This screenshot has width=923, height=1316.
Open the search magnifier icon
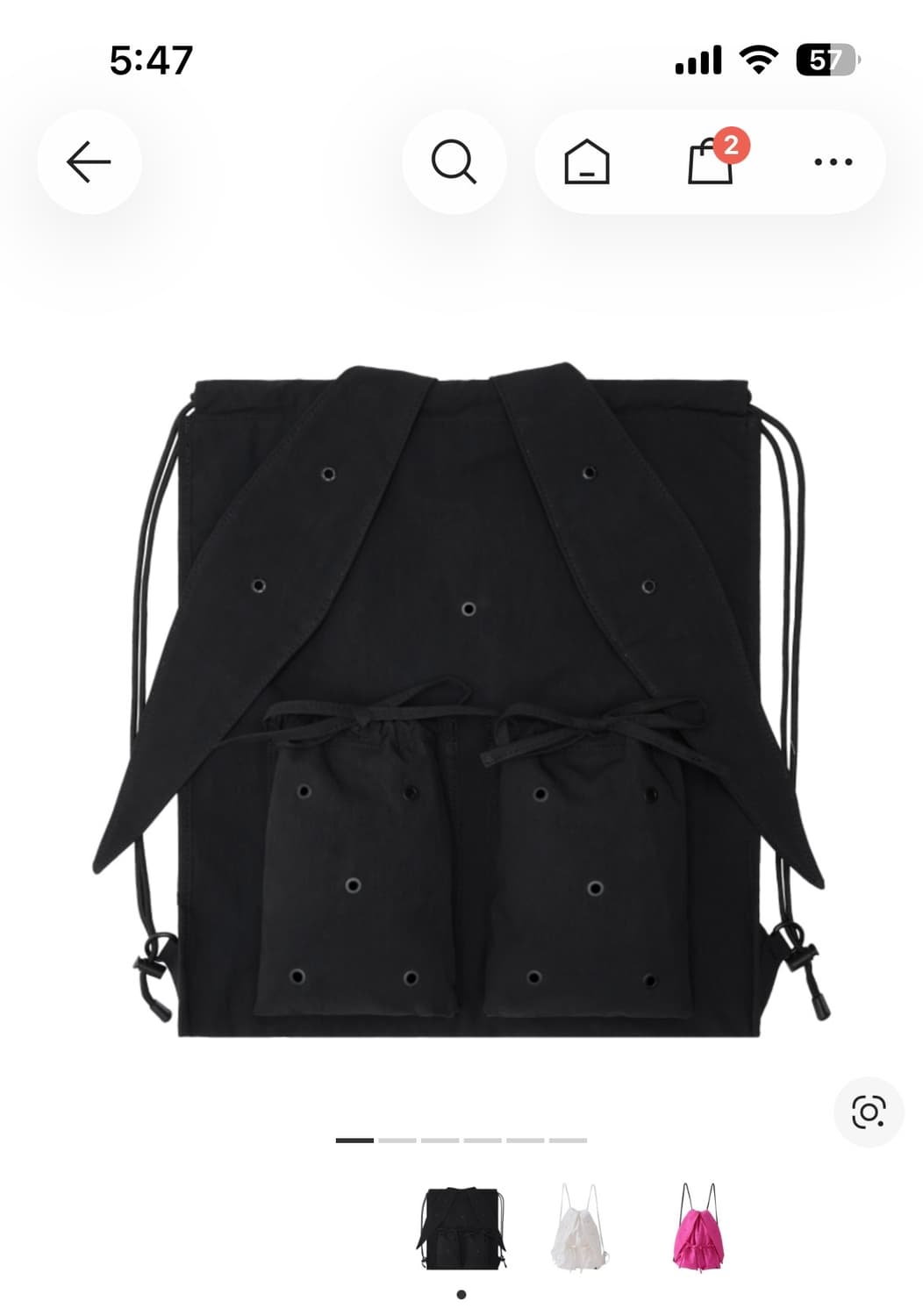(454, 162)
